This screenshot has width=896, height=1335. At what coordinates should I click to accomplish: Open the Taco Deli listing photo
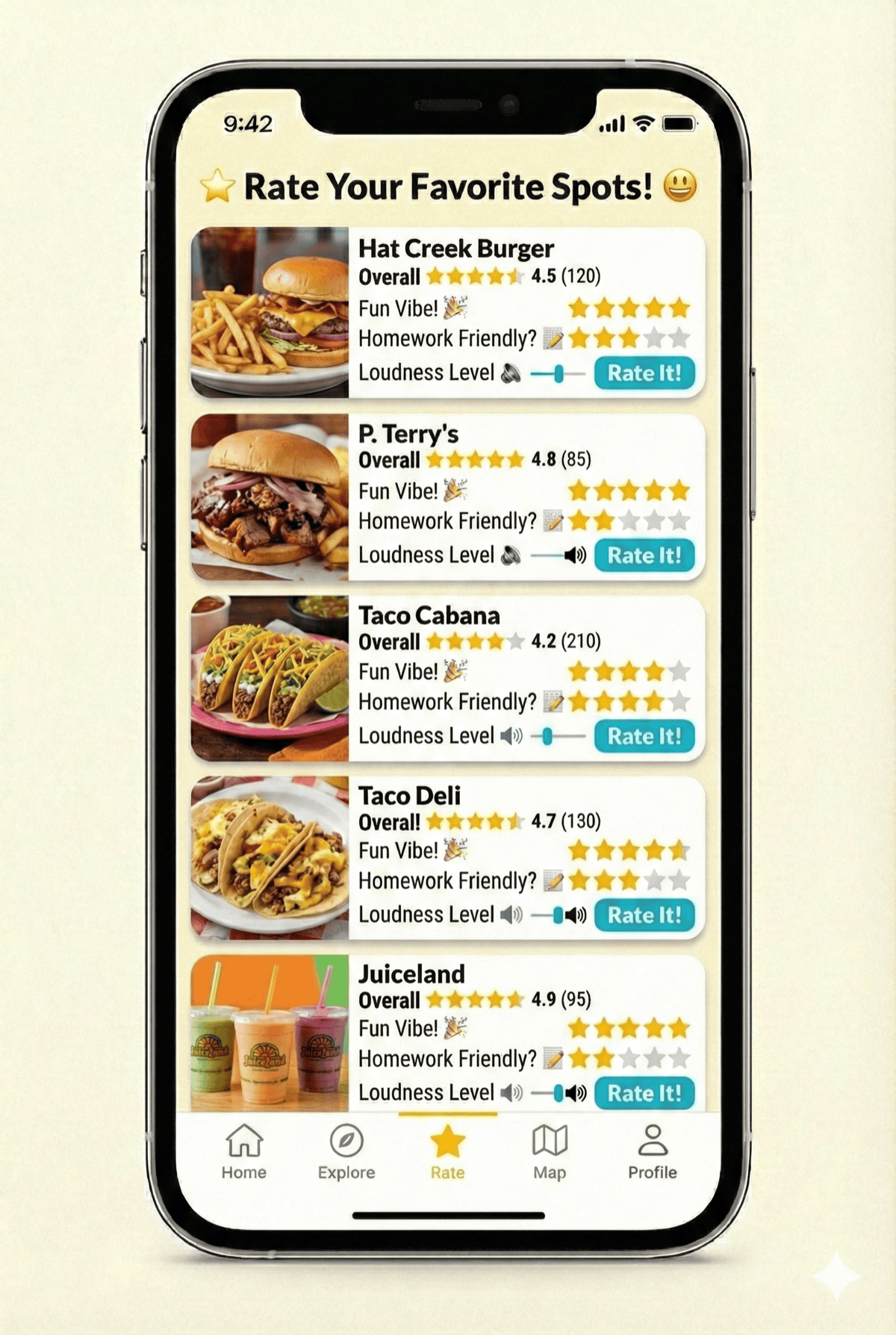(270, 857)
